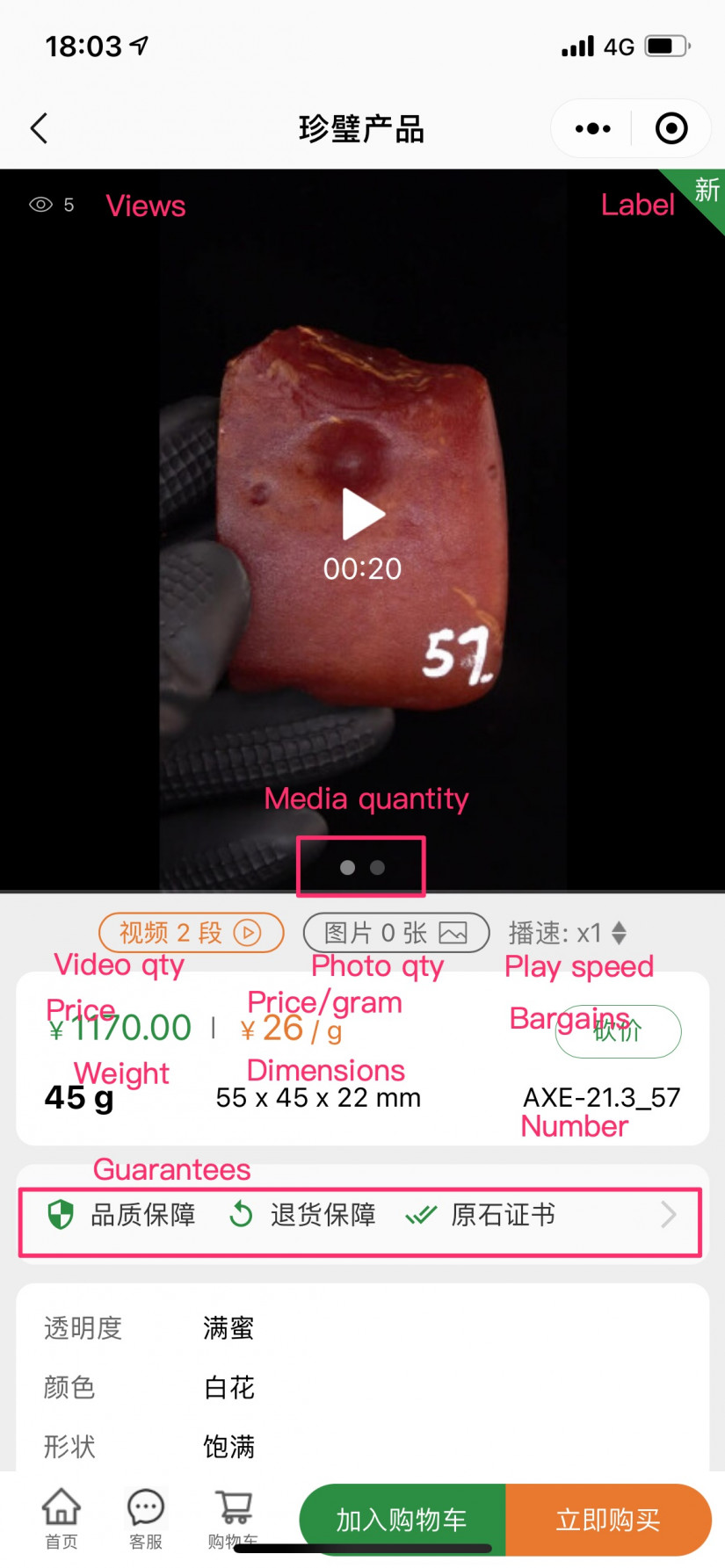The width and height of the screenshot is (725, 1568).
Task: Close the mini program via circle icon
Action: (671, 128)
